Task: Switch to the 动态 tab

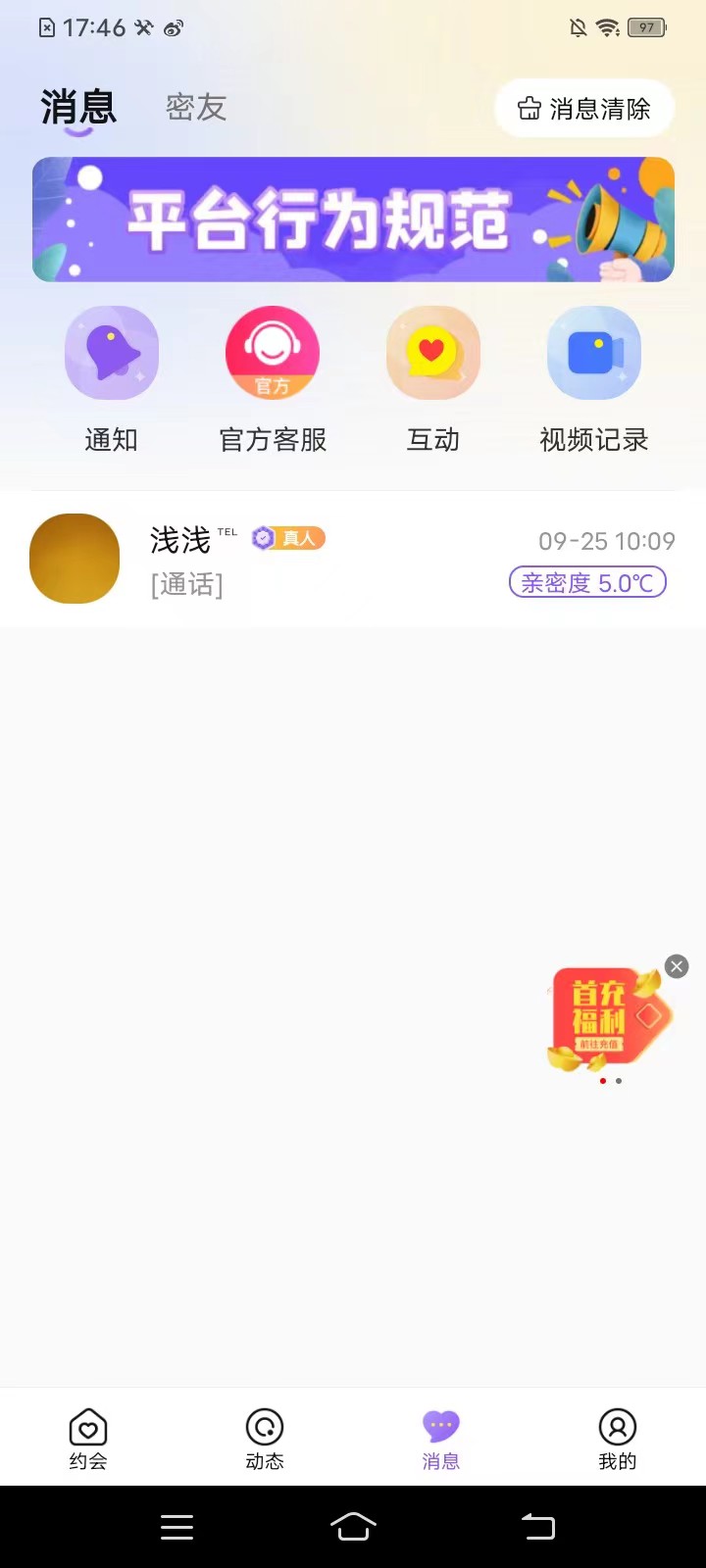Action: [265, 1439]
